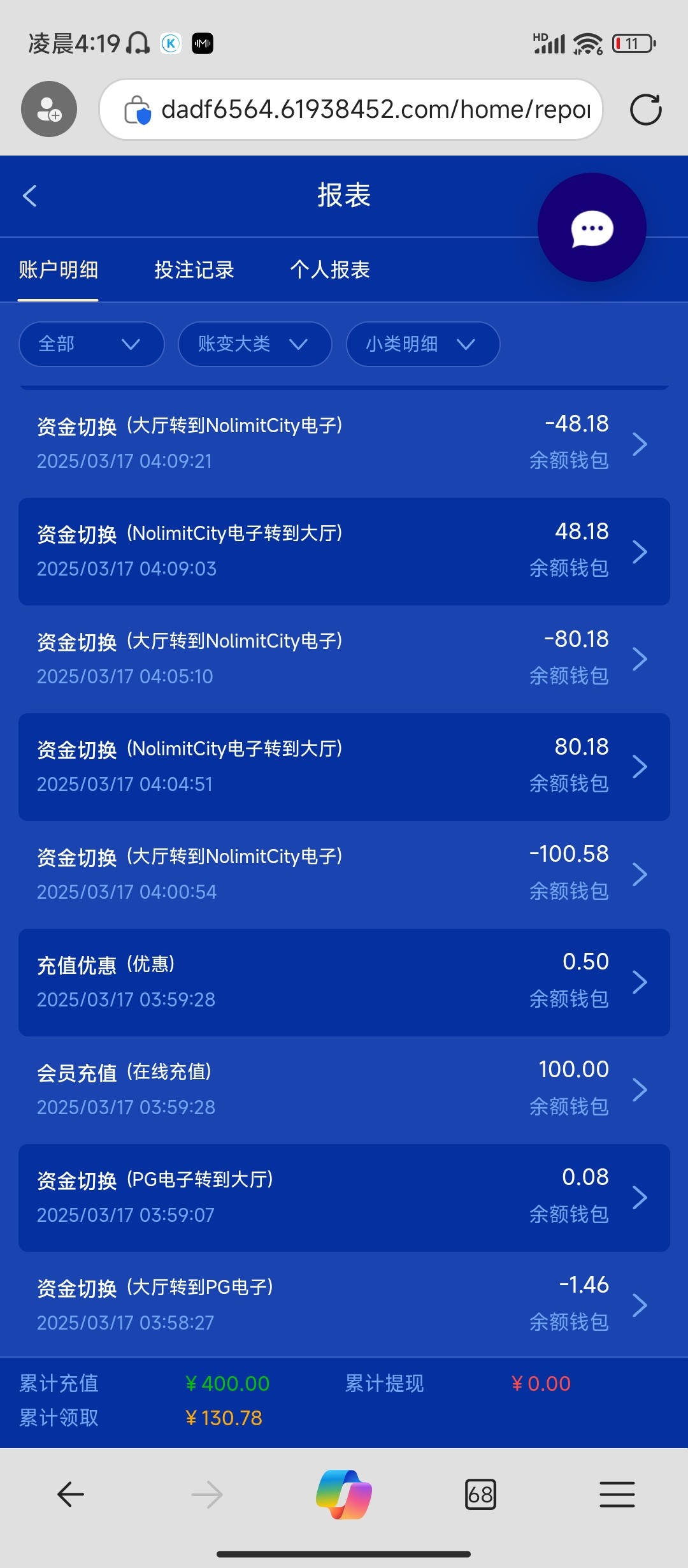Open the 80.18 transfer record at 04:04:51
Viewport: 688px width, 1568px height.
(x=344, y=766)
